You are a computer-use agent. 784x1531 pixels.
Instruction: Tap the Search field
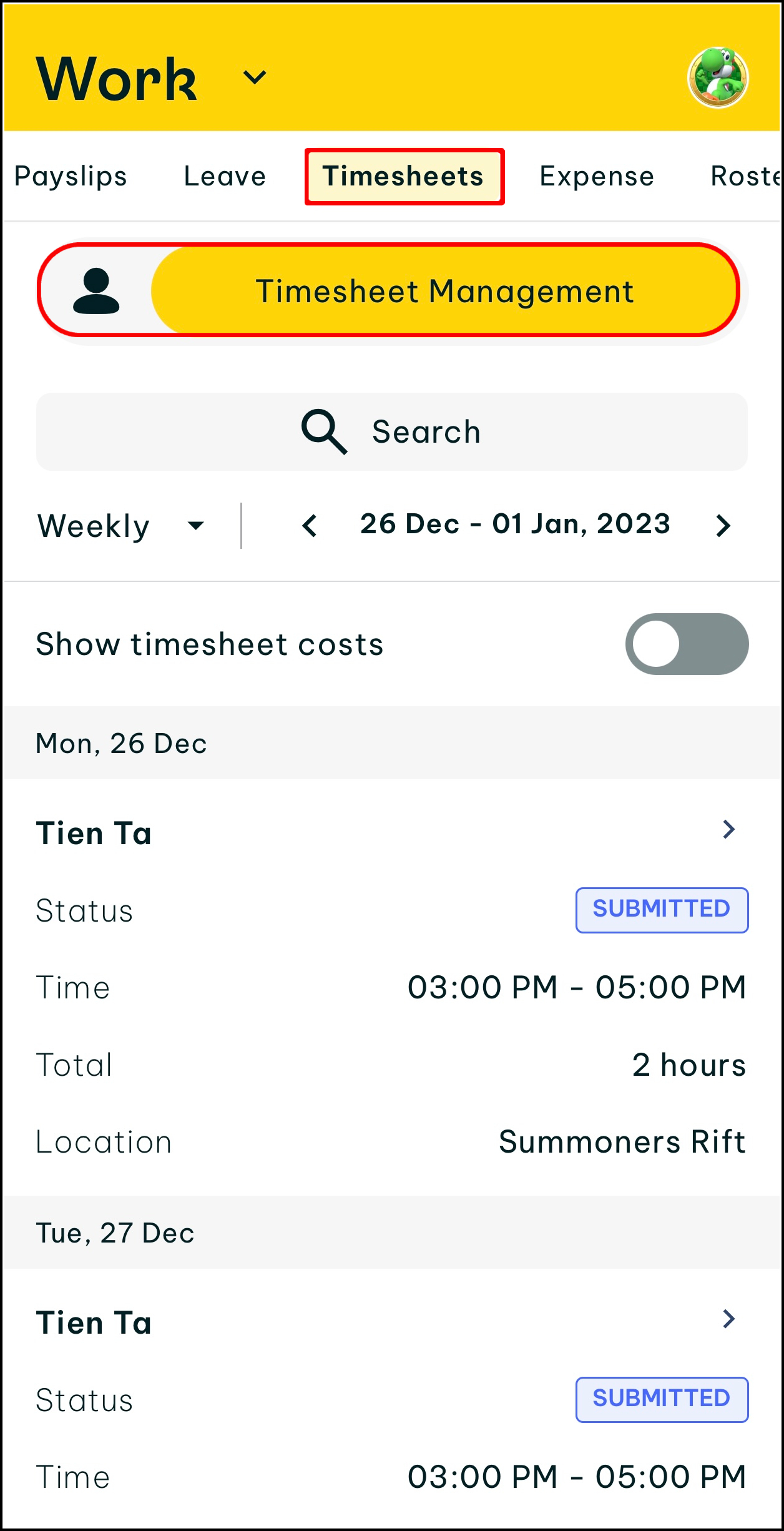pyautogui.click(x=391, y=431)
